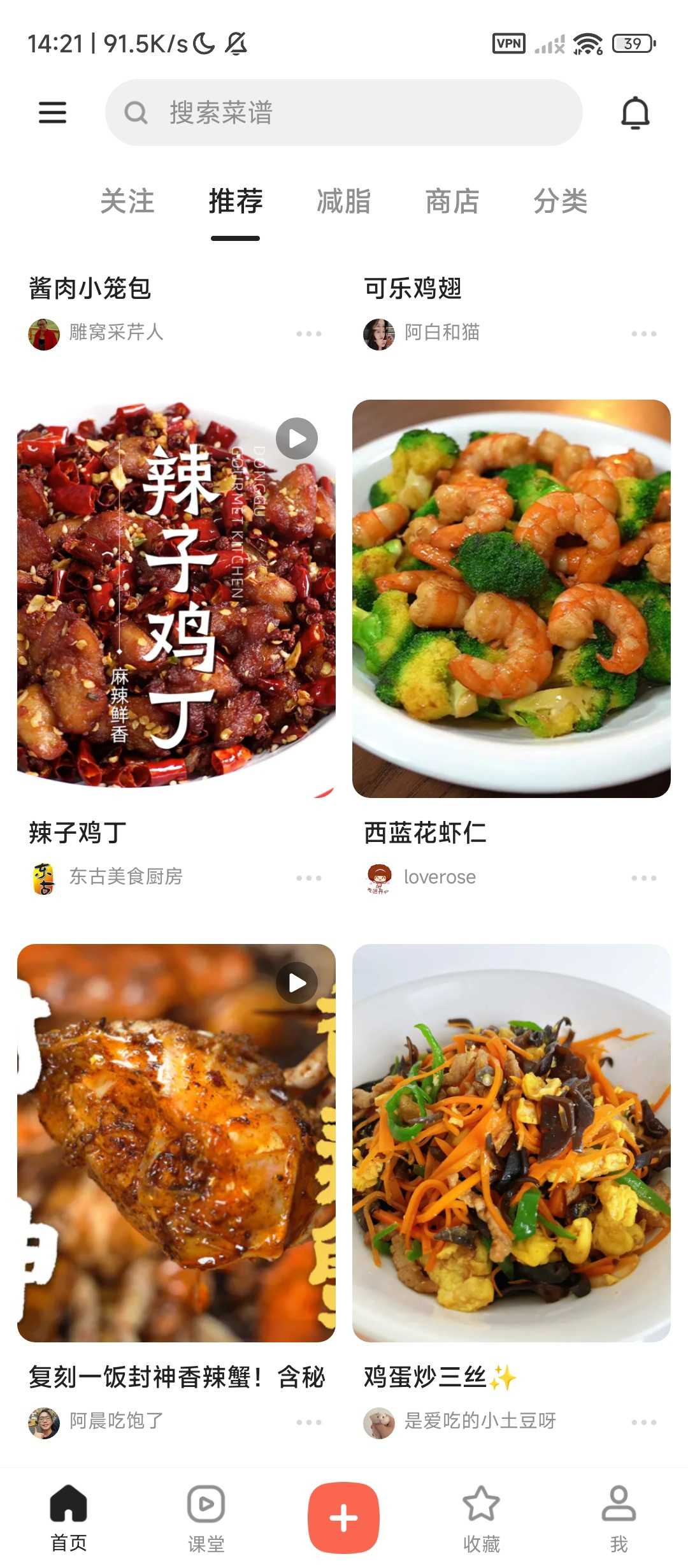Viewport: 688px width, 1568px height.
Task: Open the 收藏 favorites tab
Action: (x=481, y=1518)
